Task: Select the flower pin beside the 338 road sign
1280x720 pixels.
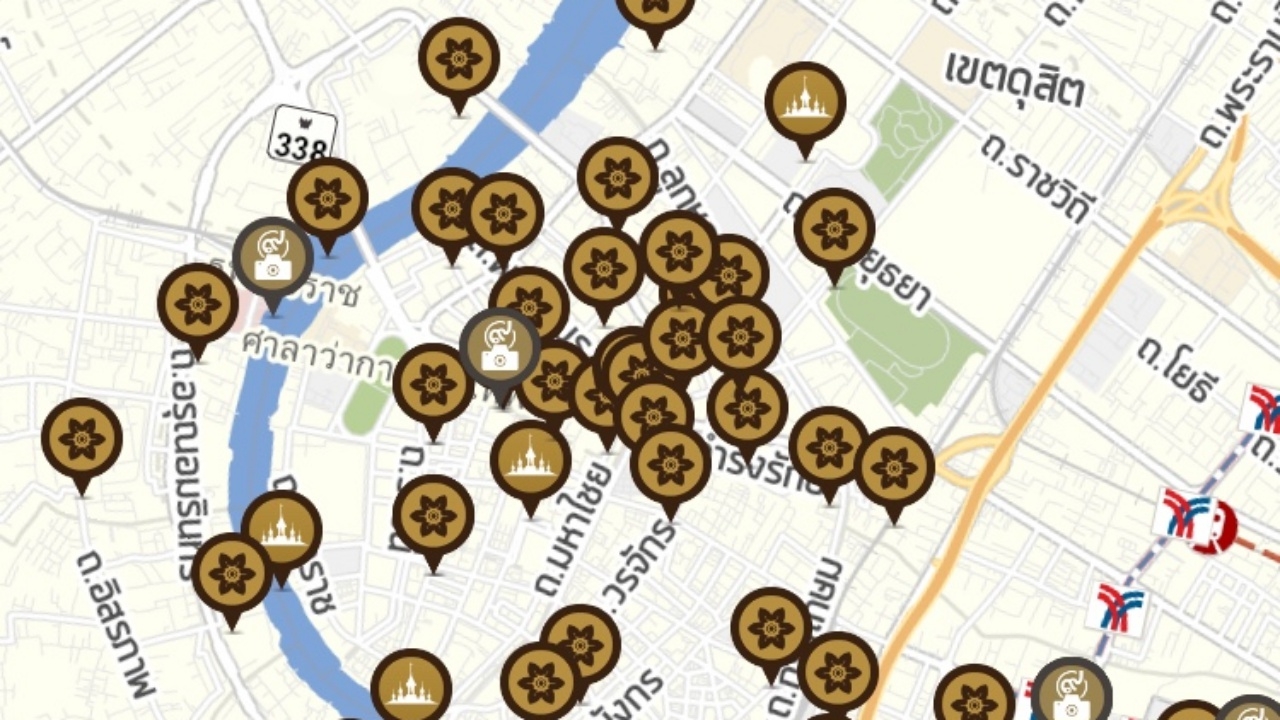Action: click(x=327, y=199)
